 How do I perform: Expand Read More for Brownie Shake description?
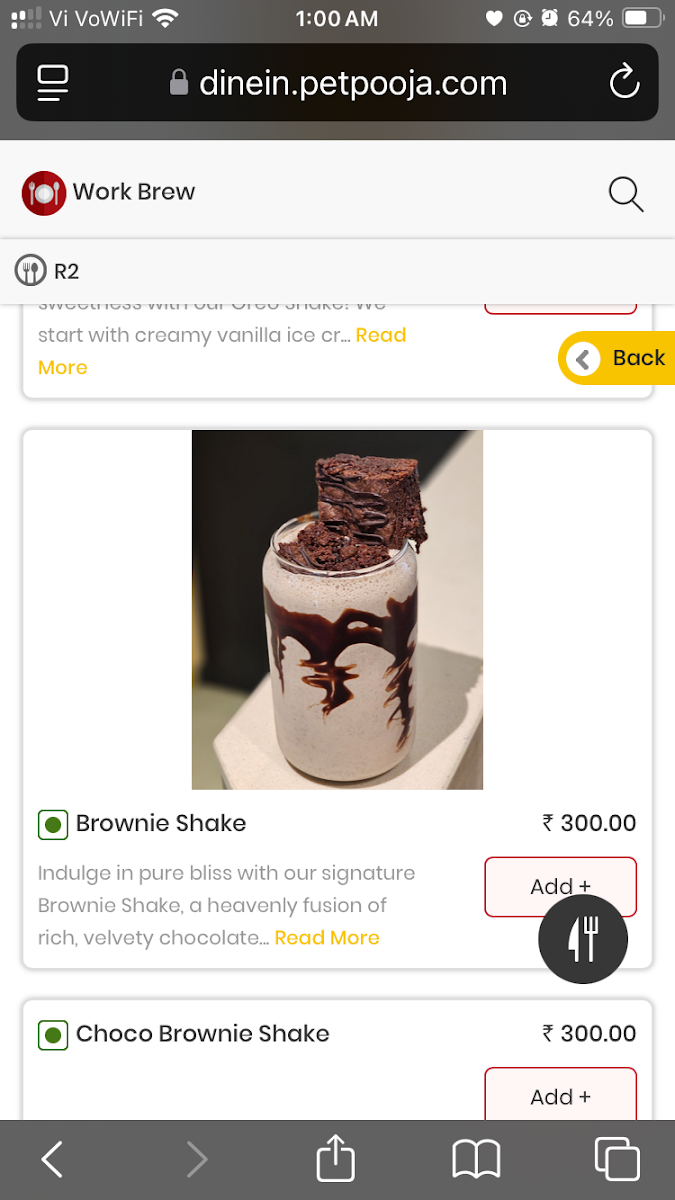[327, 938]
